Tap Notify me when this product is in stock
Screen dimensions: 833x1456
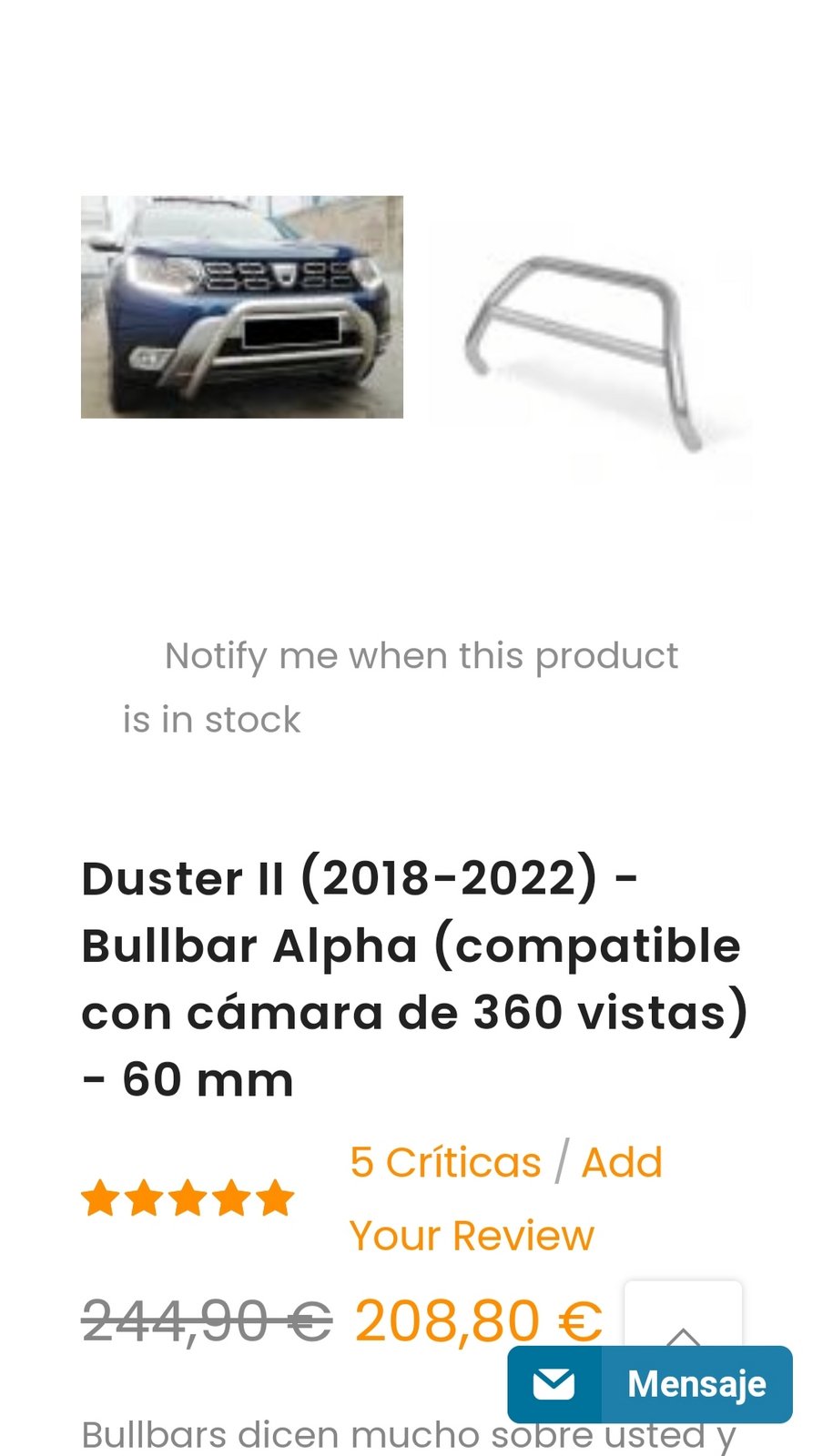[401, 687]
